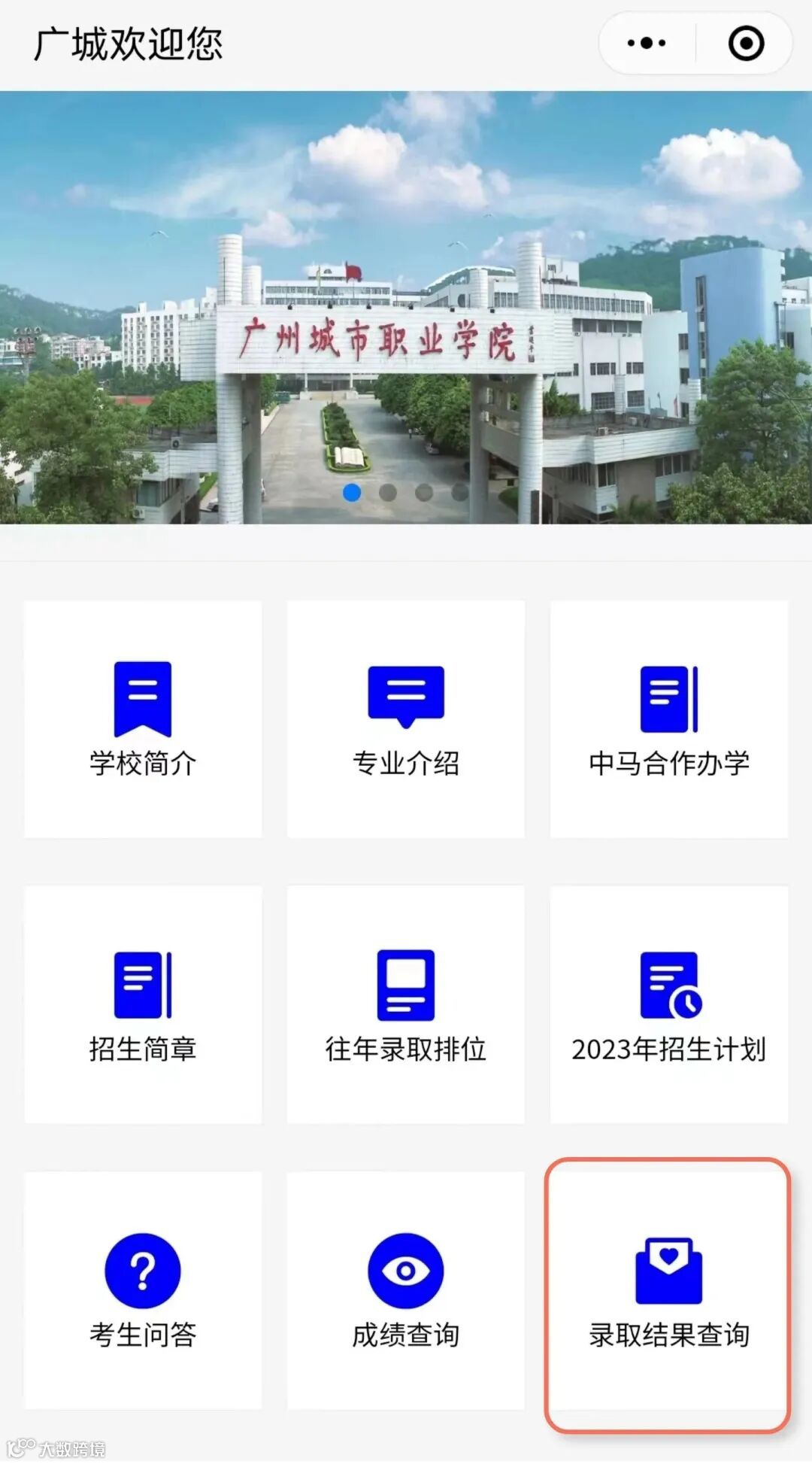Open 考生问答 candidate Q&A
This screenshot has width=812, height=1464.
(x=143, y=1289)
